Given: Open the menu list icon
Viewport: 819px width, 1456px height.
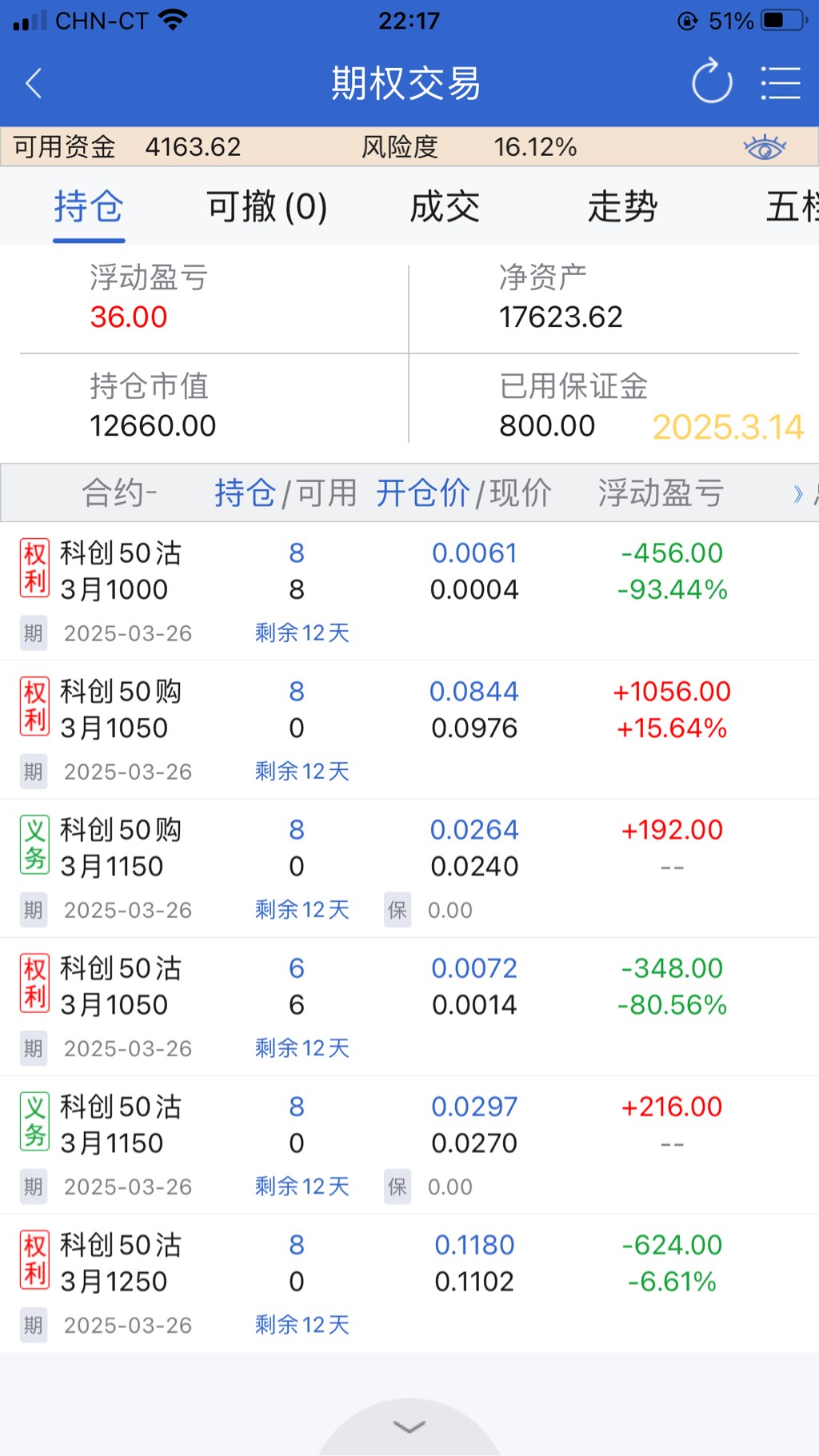Looking at the screenshot, I should click(x=780, y=83).
